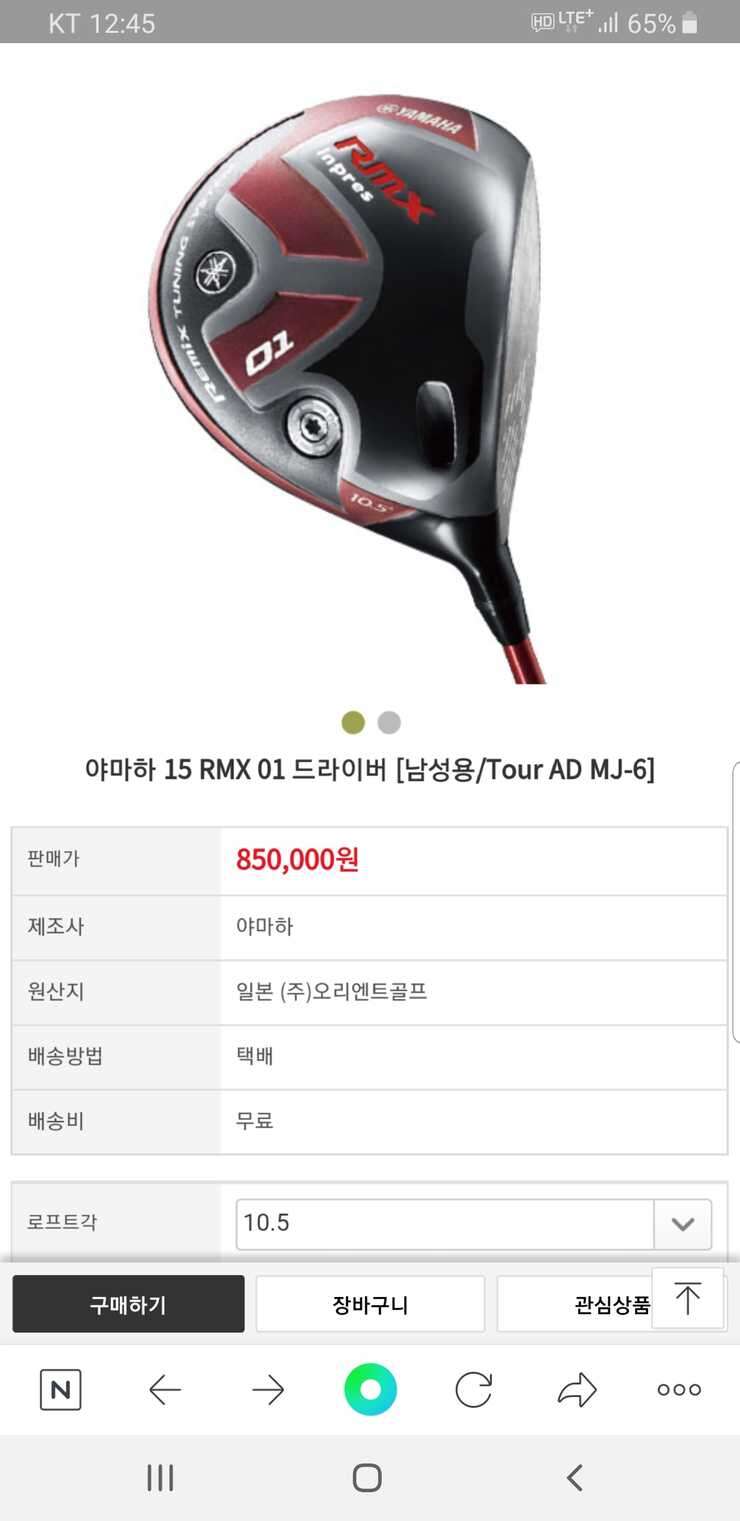Screen dimensions: 740x1521
Task: Open the 로프트각 10.5 dropdown
Action: 474,1223
